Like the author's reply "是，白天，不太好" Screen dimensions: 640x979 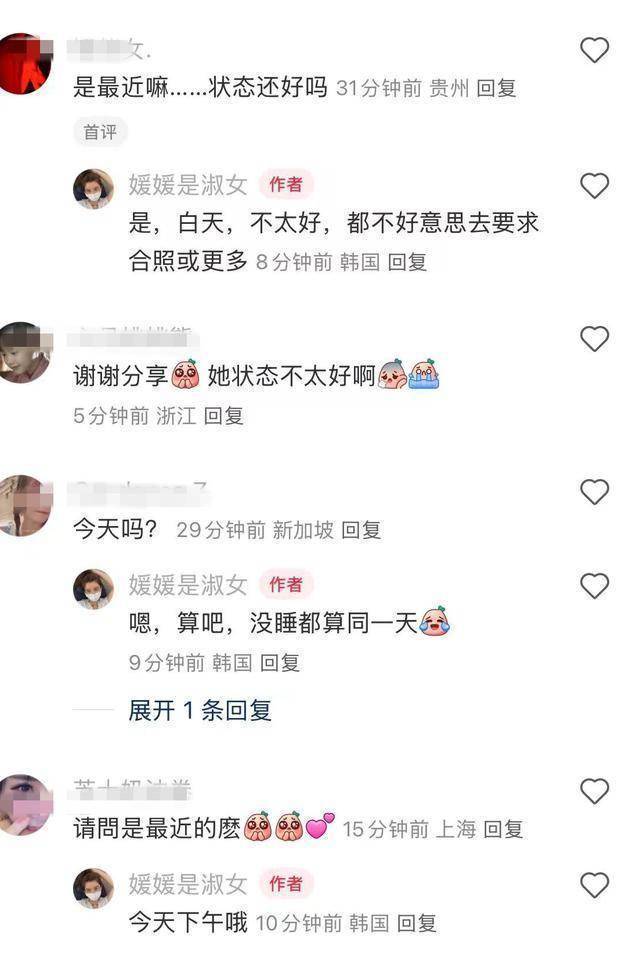(x=594, y=186)
